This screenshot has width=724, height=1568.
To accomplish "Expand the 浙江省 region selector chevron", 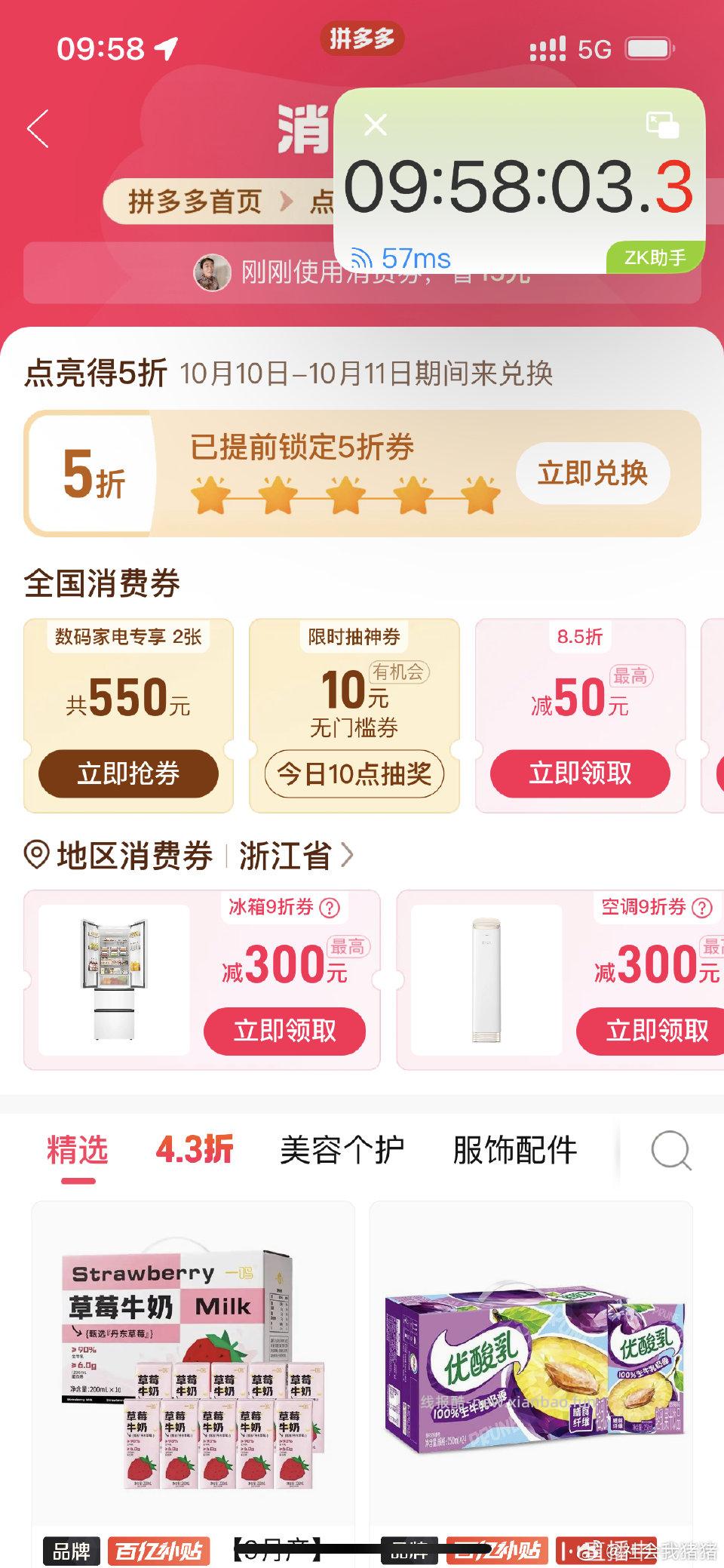I will pos(345,853).
